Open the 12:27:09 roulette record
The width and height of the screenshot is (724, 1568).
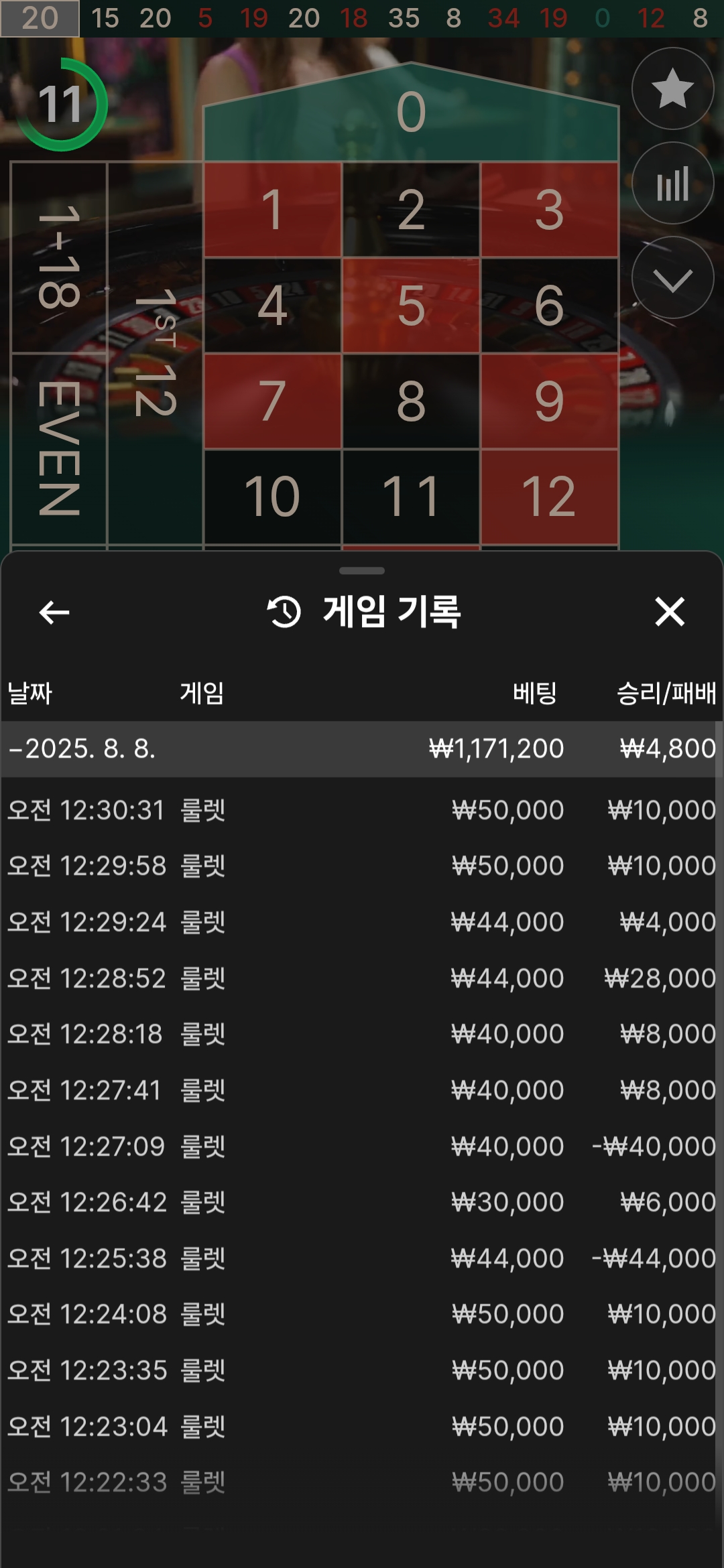pyautogui.click(x=362, y=1147)
